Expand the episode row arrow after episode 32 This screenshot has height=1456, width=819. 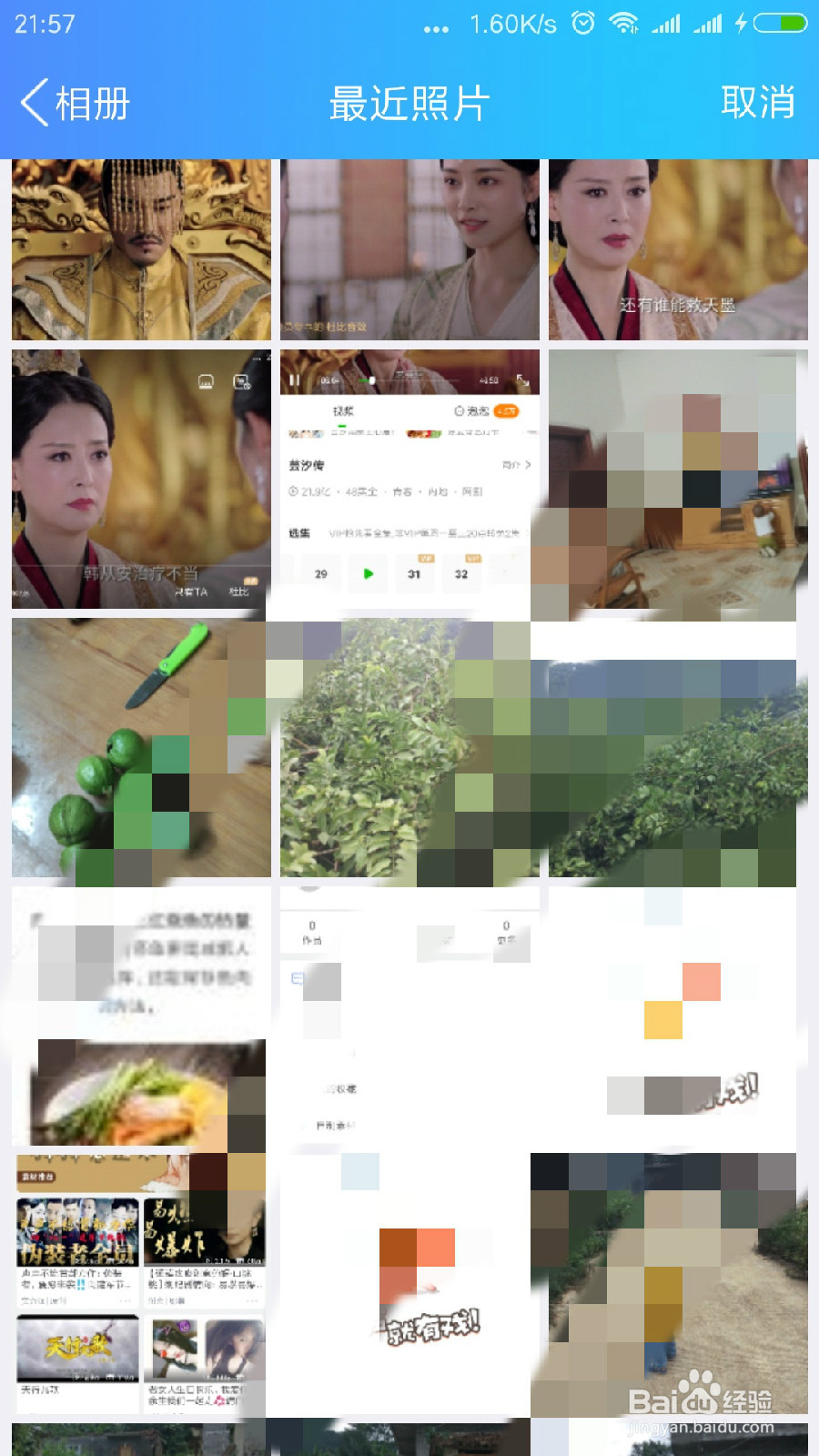pos(503,572)
